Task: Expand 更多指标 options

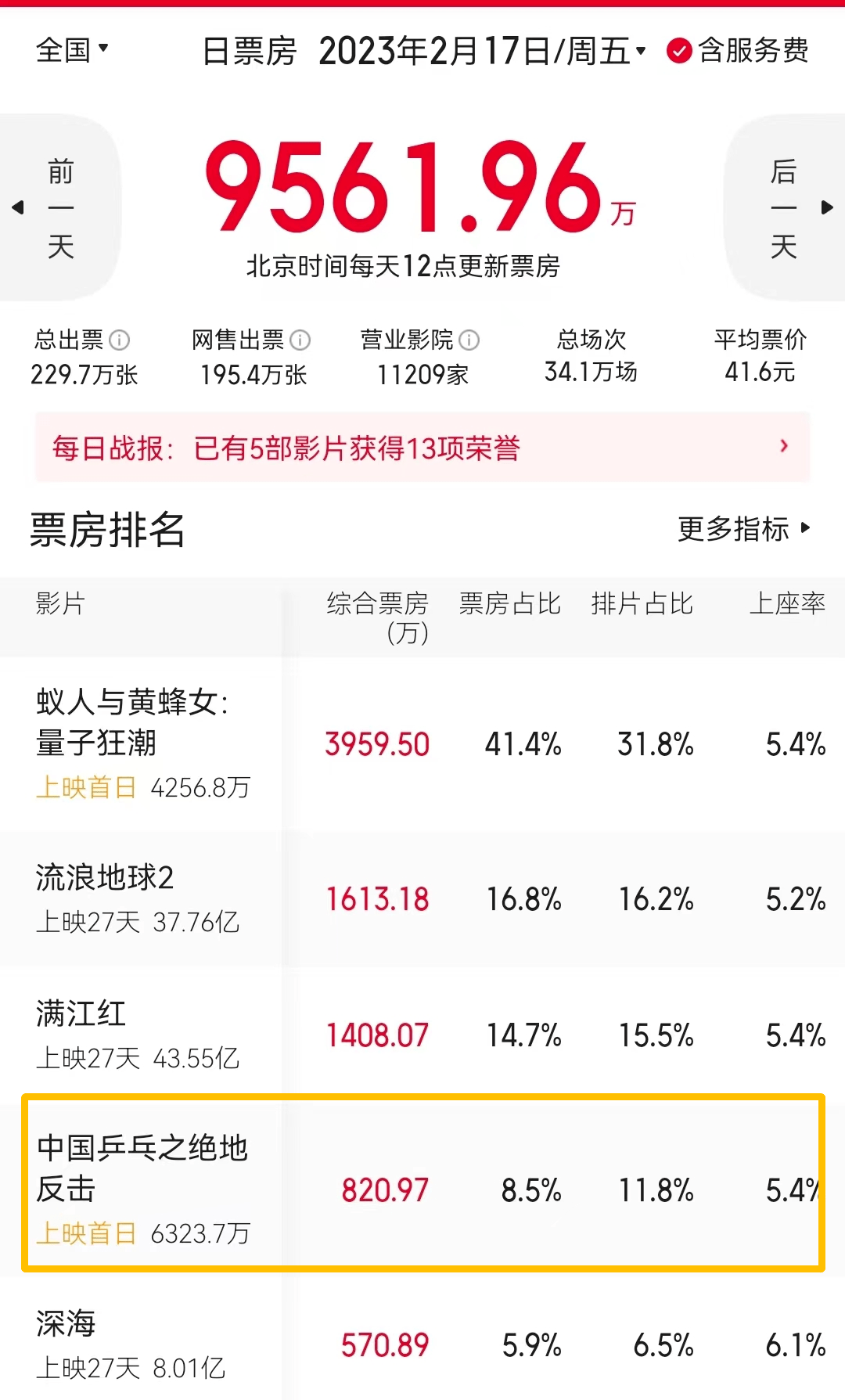Action: click(x=743, y=529)
